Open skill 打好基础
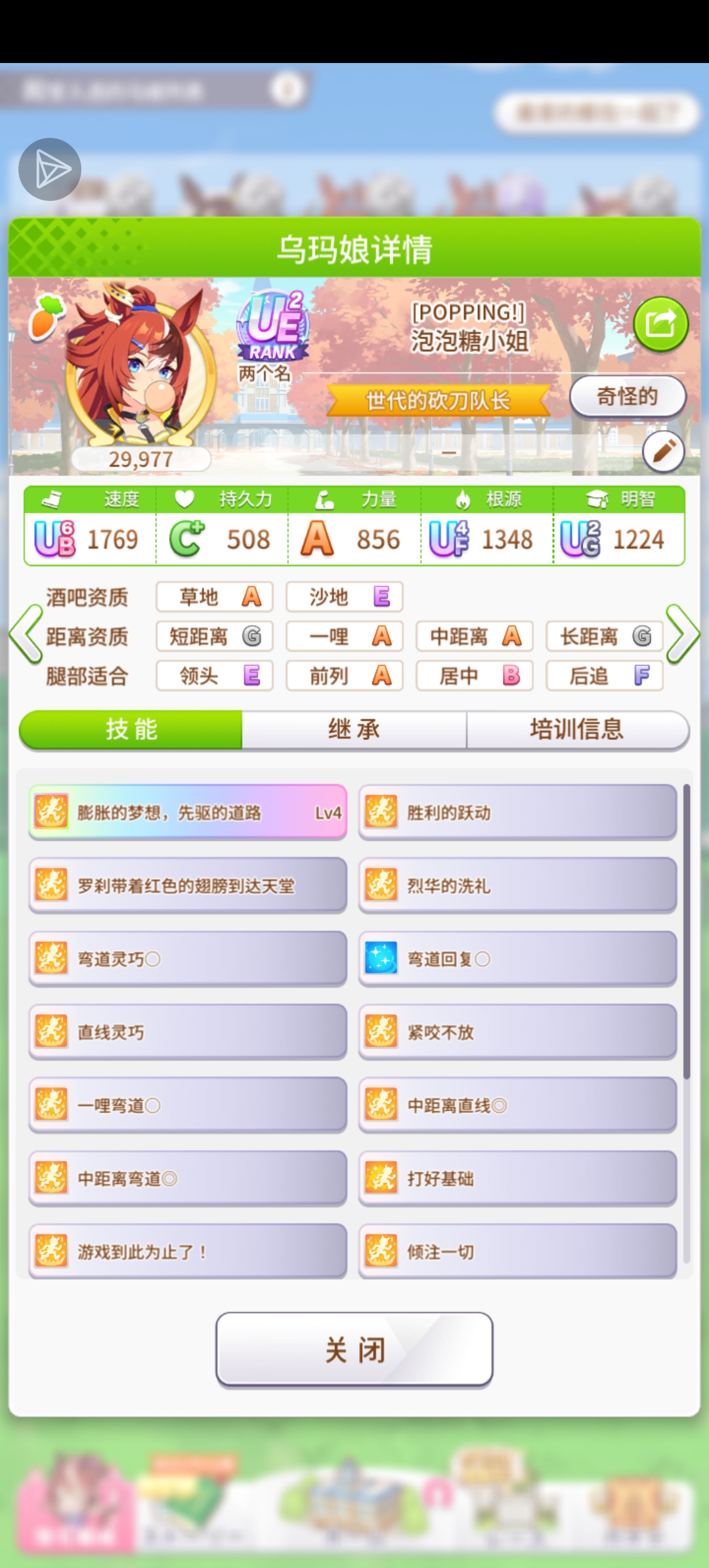 (517, 1179)
